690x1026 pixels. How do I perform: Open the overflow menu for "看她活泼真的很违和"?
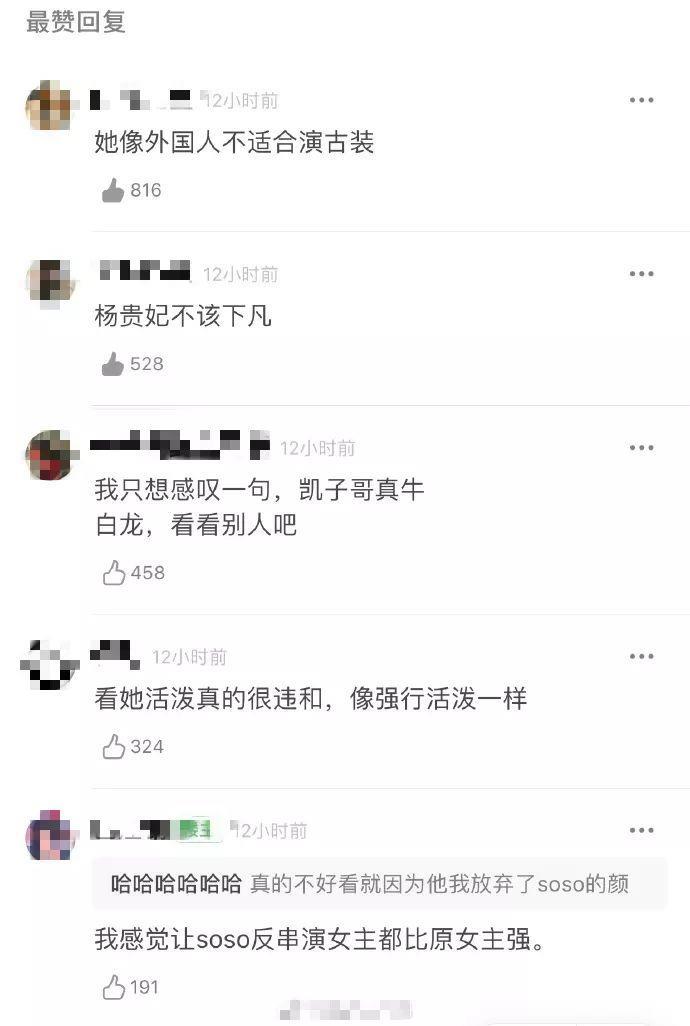click(x=641, y=657)
